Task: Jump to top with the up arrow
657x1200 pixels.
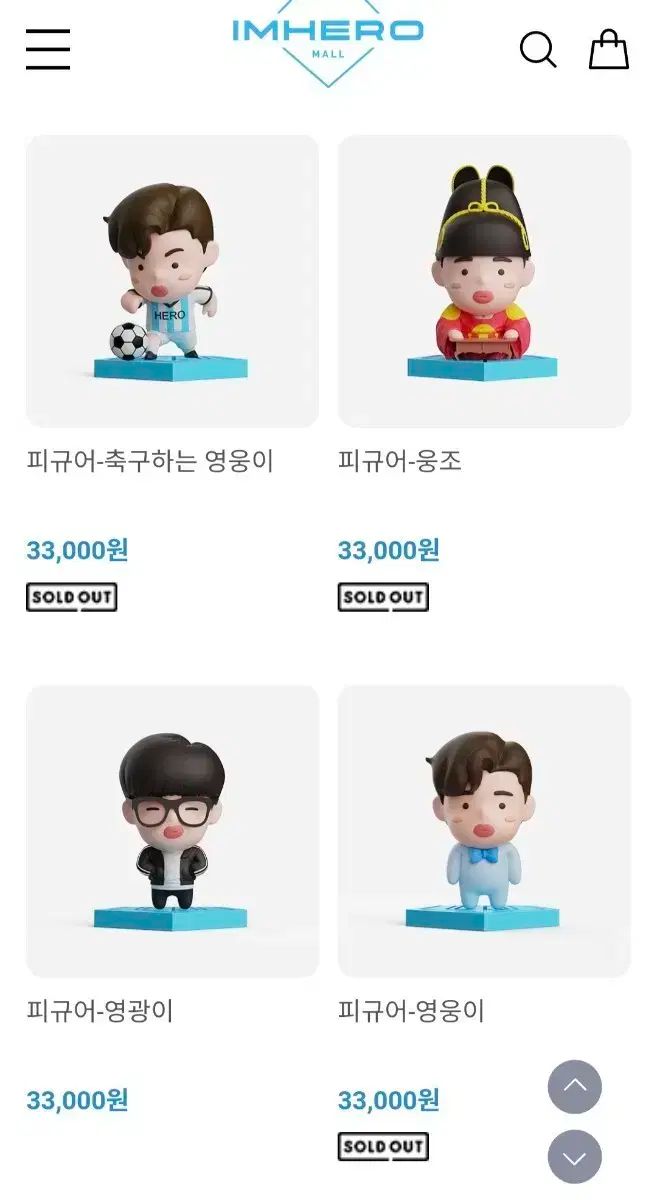Action: pos(575,1087)
